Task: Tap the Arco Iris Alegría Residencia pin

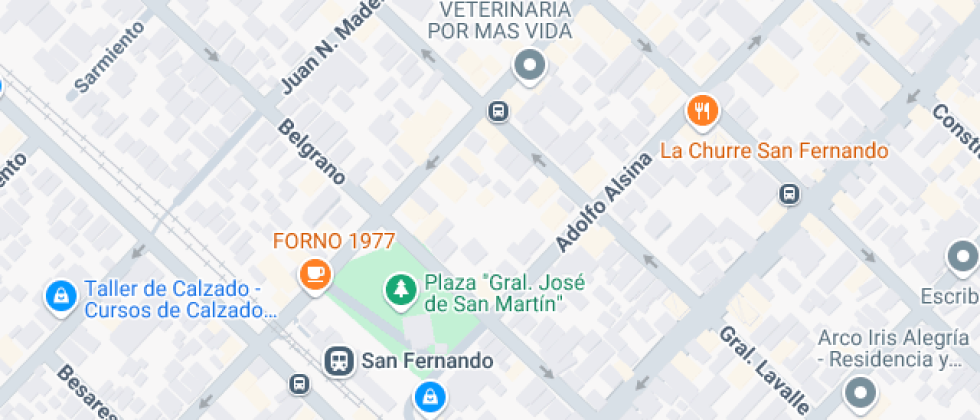Action: pos(861,391)
